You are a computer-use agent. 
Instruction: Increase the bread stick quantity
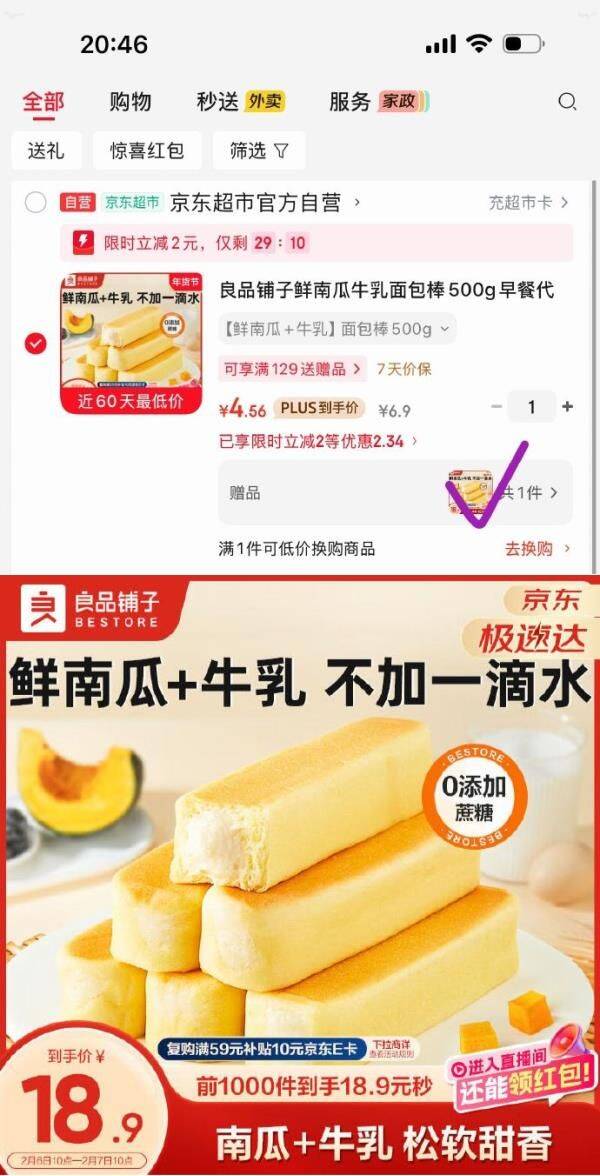coord(567,407)
